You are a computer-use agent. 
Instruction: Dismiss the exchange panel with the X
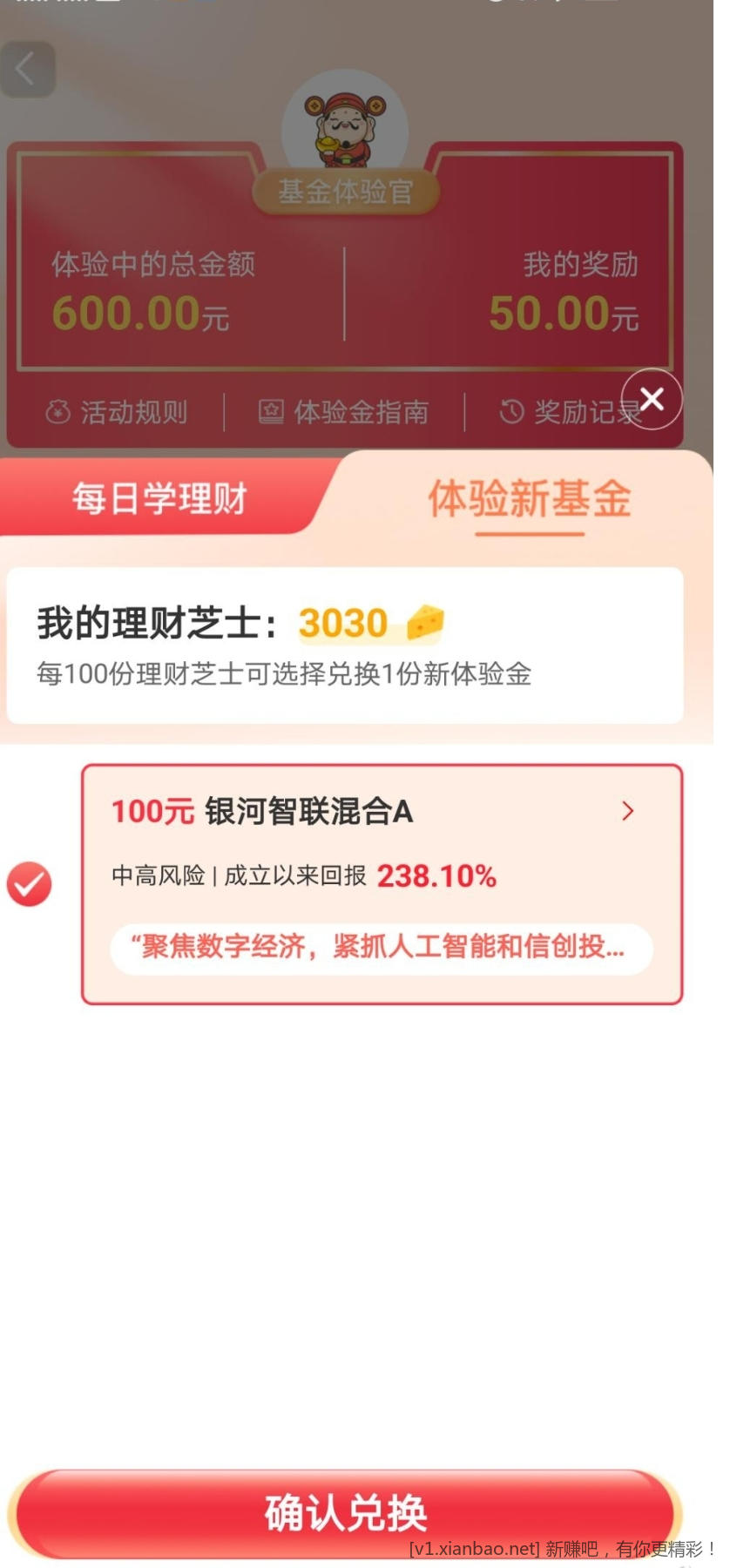pyautogui.click(x=652, y=399)
